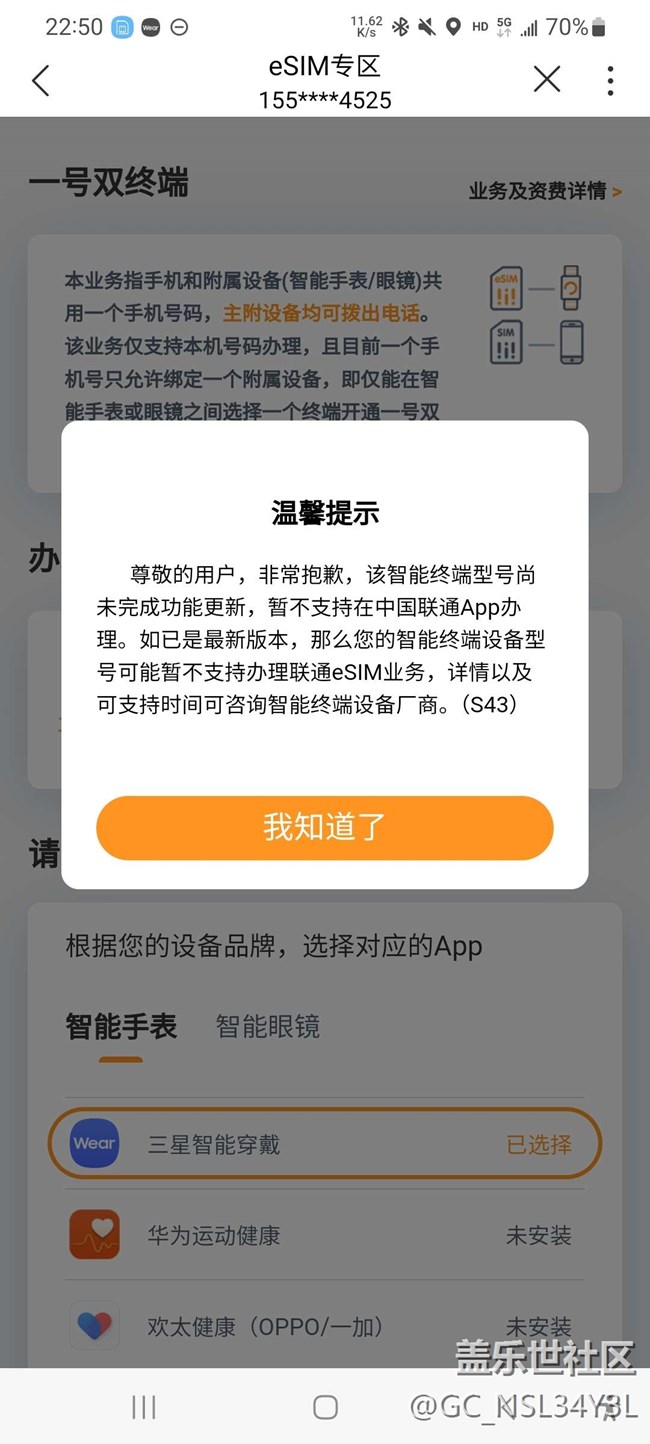Switch to the 智能眼镜 tab

(267, 1026)
